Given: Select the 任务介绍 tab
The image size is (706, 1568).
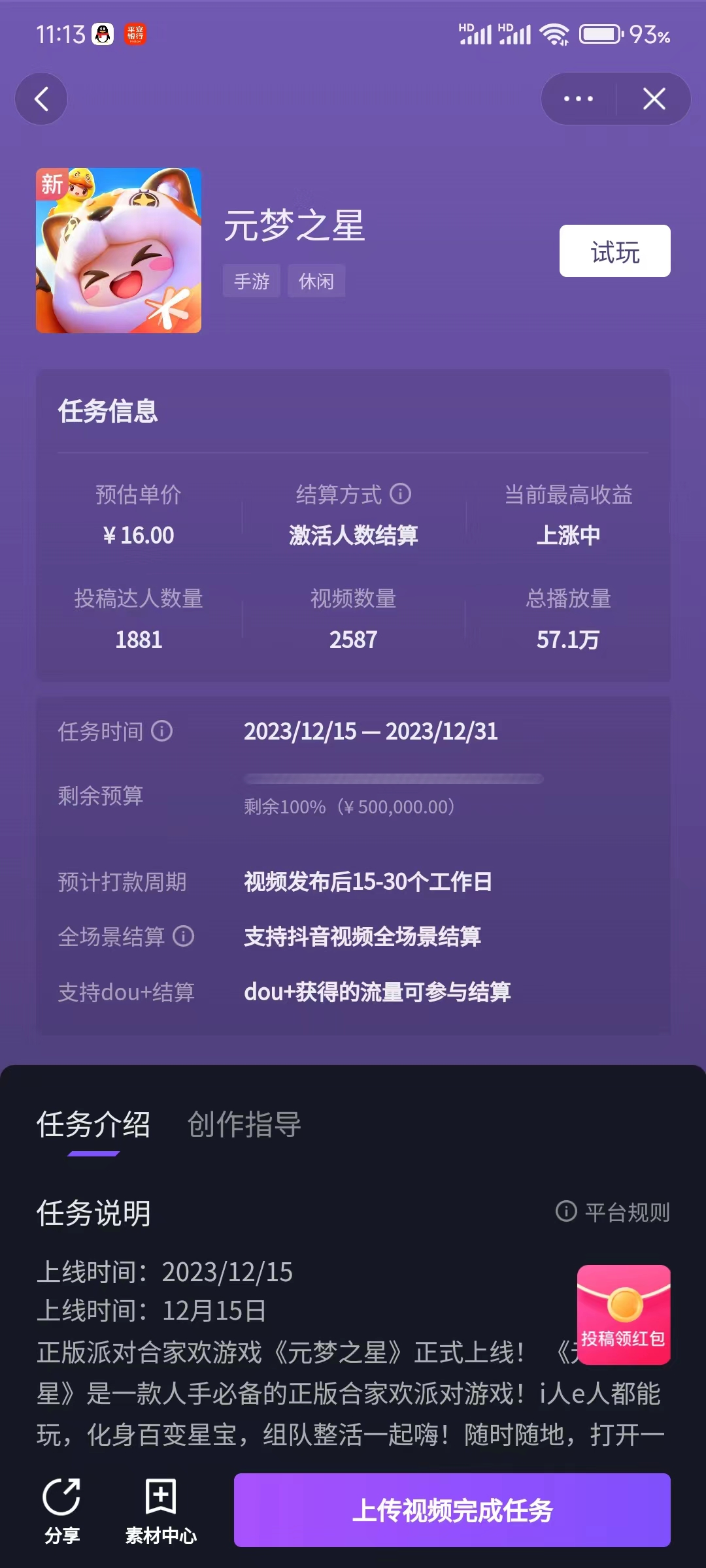Looking at the screenshot, I should 93,1124.
